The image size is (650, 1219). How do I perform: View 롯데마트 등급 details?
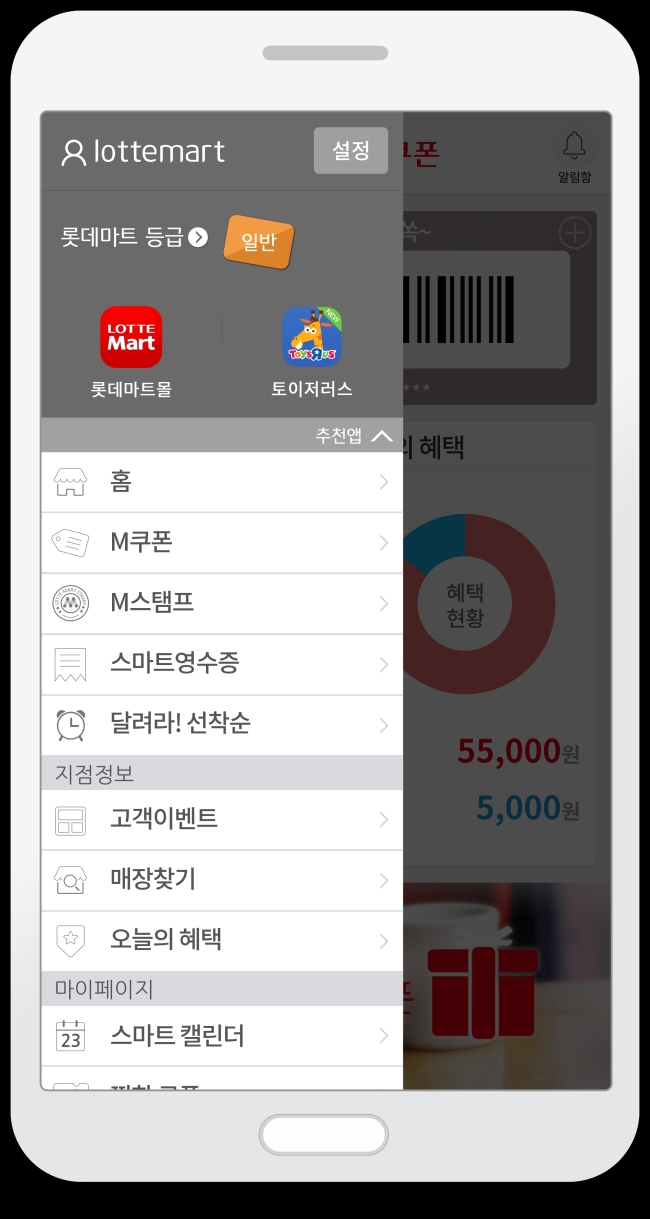pos(135,237)
